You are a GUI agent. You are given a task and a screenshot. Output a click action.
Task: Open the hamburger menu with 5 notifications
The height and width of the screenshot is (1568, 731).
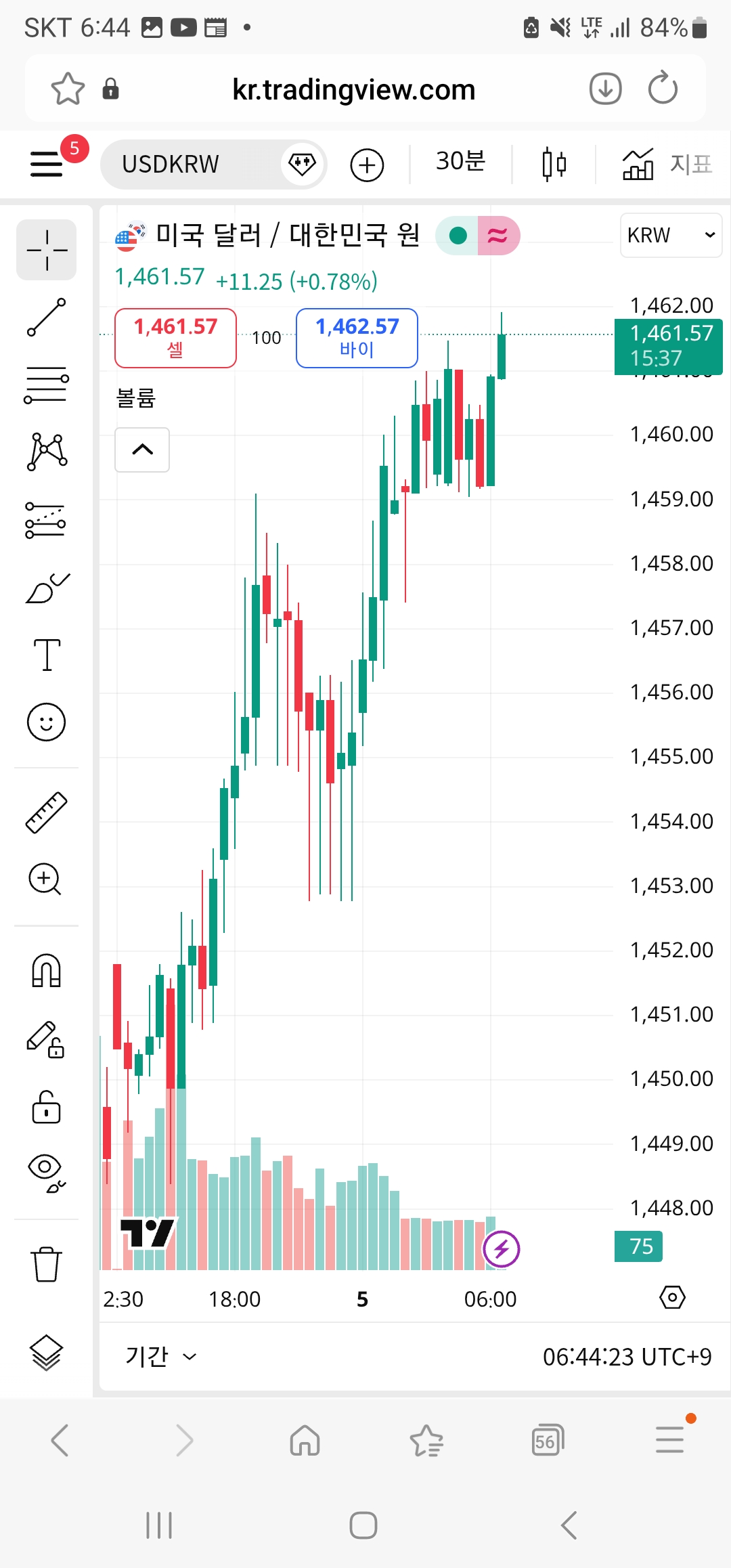(47, 164)
